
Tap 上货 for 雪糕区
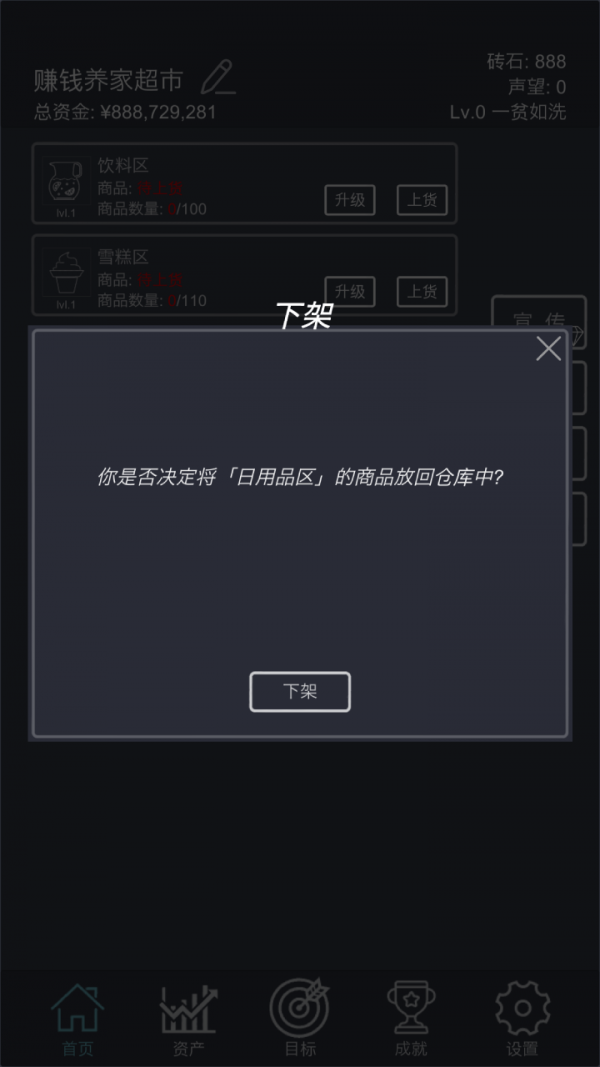422,291
